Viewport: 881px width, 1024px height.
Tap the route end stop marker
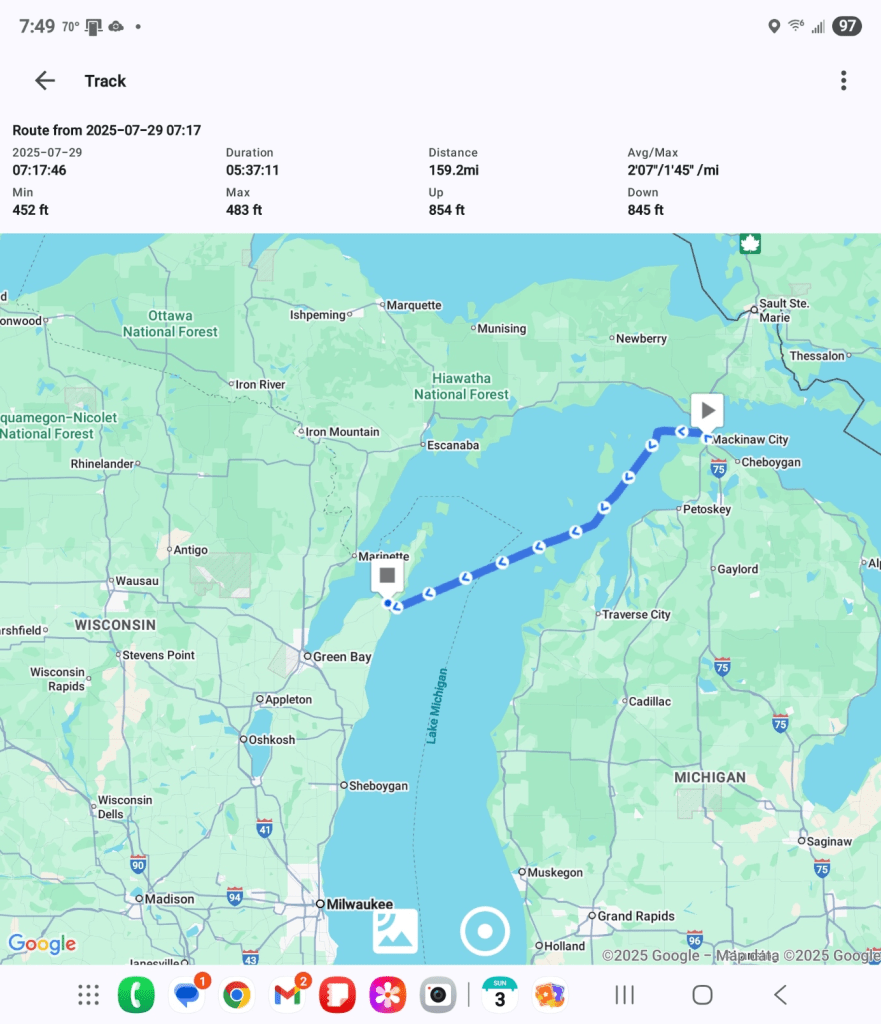[x=387, y=577]
